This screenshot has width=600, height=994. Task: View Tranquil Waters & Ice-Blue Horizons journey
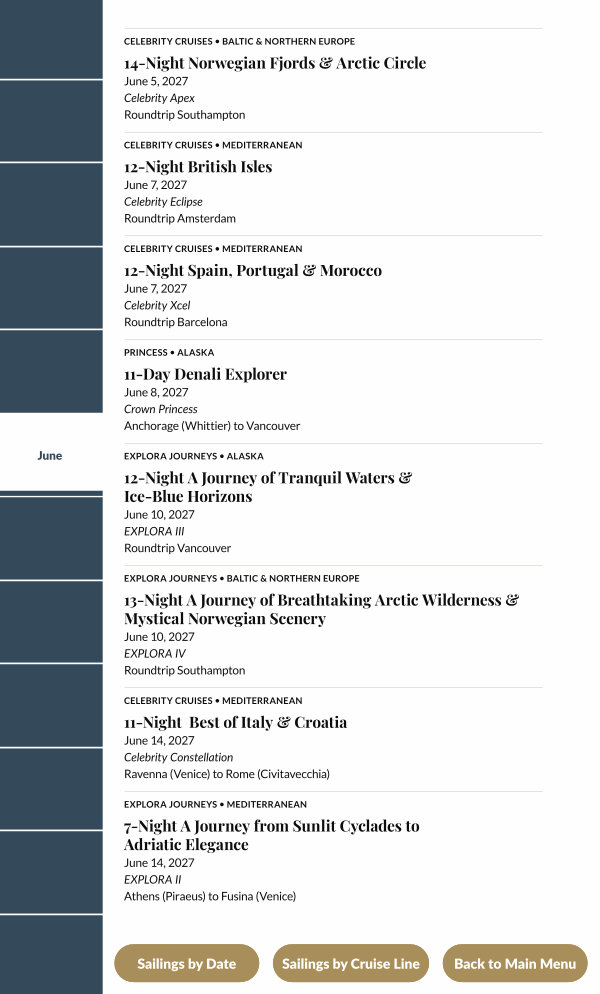(x=268, y=487)
